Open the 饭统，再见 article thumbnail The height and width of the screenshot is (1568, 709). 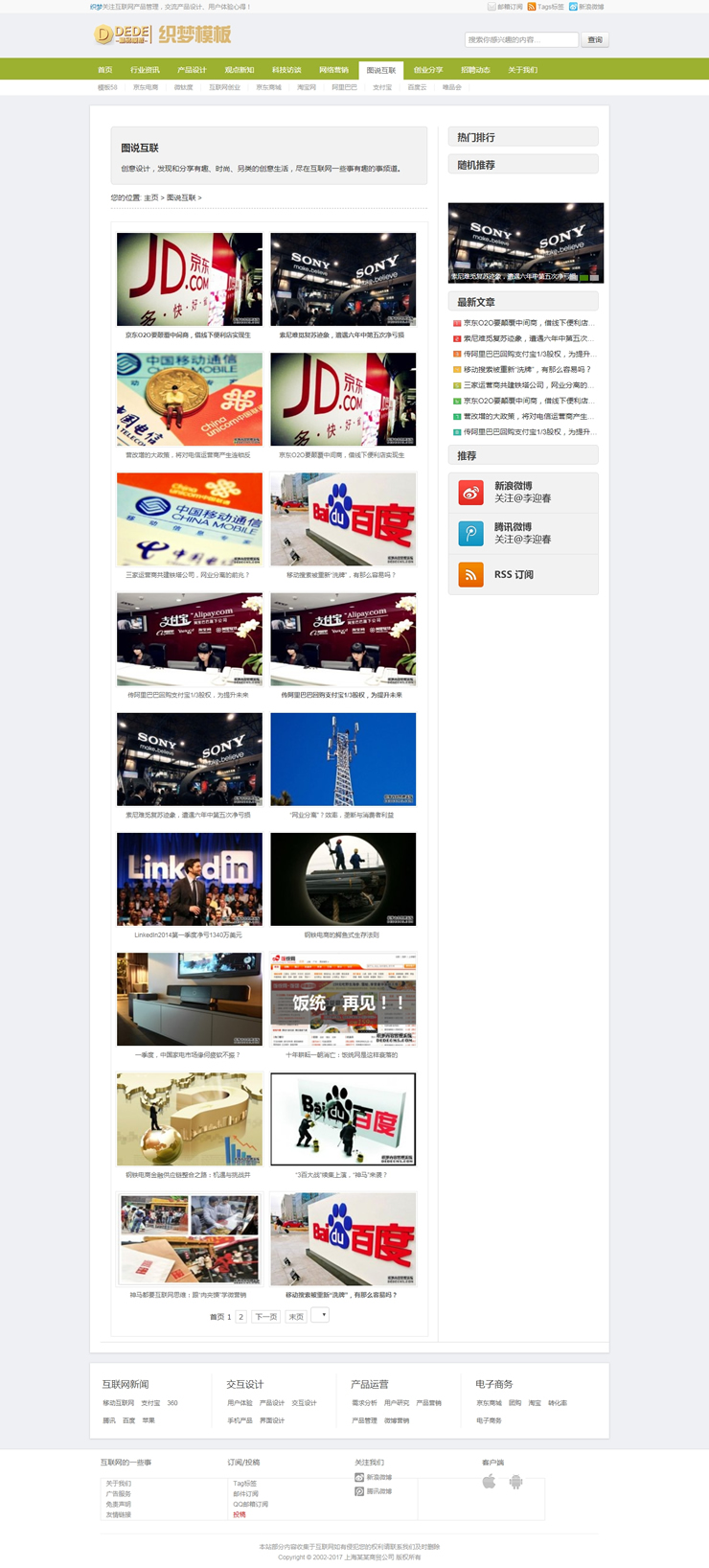click(343, 999)
